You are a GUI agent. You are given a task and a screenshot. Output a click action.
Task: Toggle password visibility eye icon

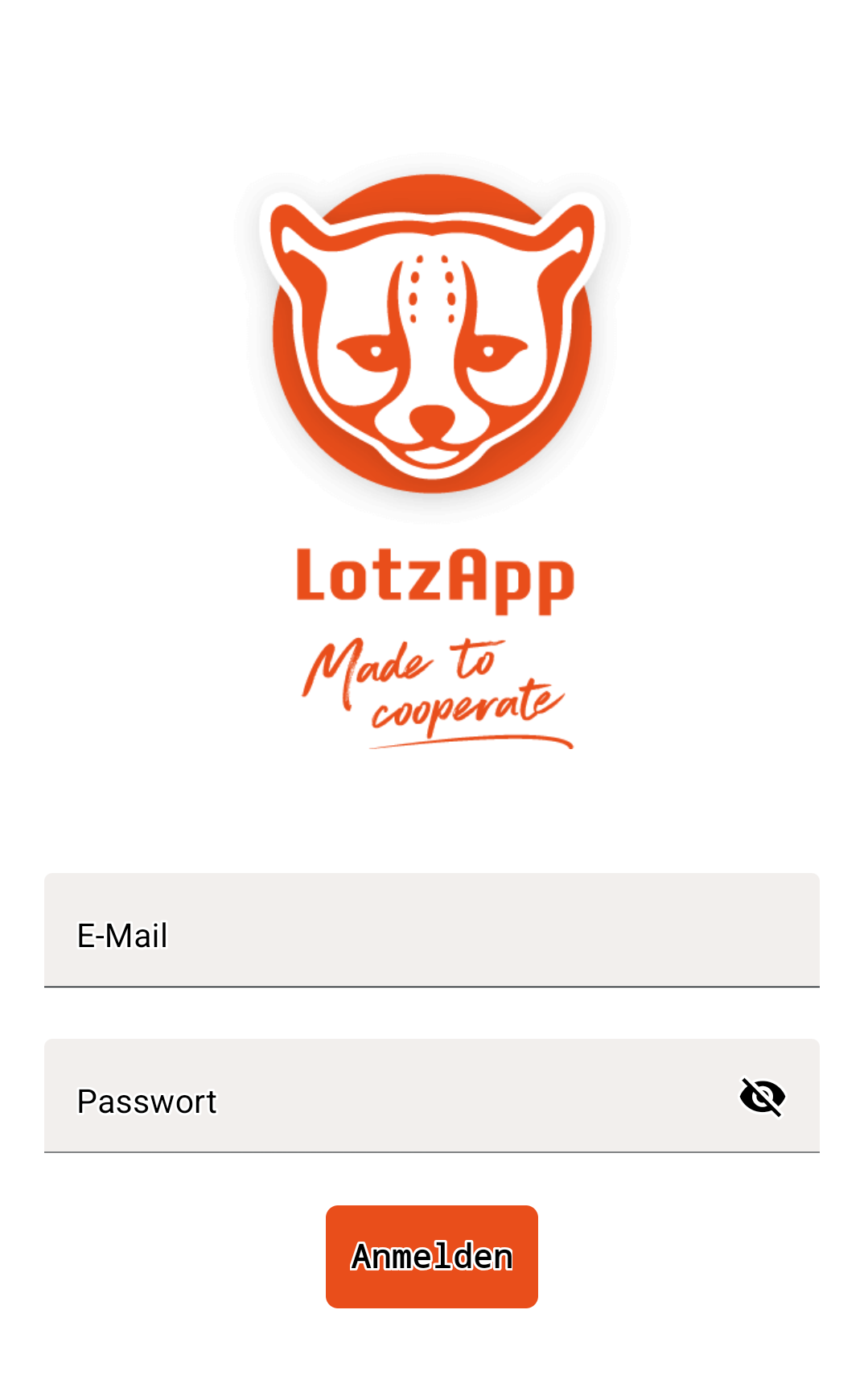tap(762, 1097)
